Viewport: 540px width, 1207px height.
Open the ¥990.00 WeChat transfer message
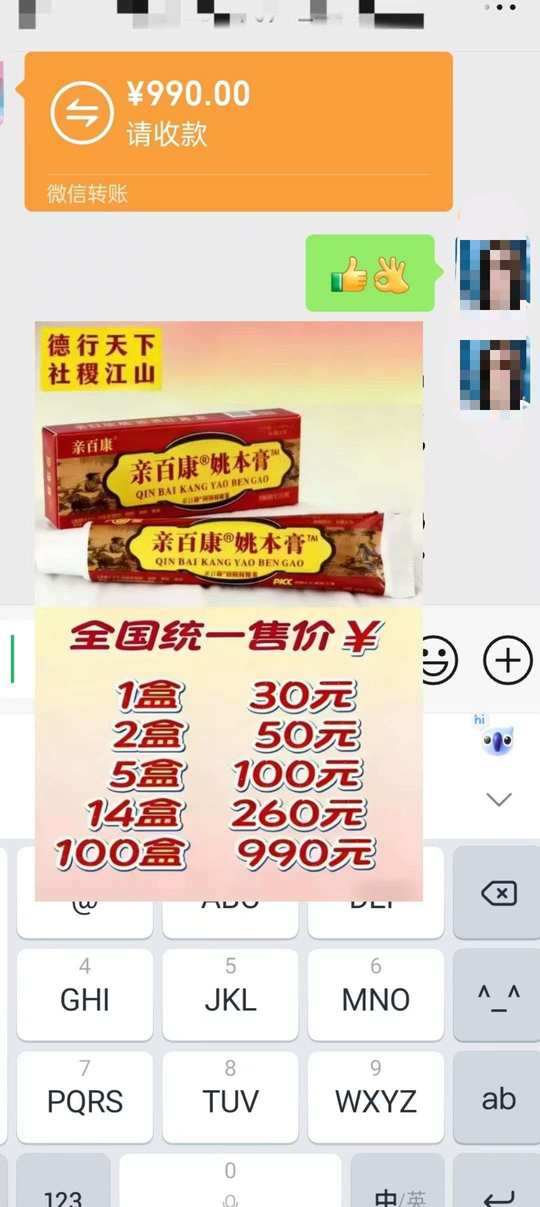coord(239,131)
